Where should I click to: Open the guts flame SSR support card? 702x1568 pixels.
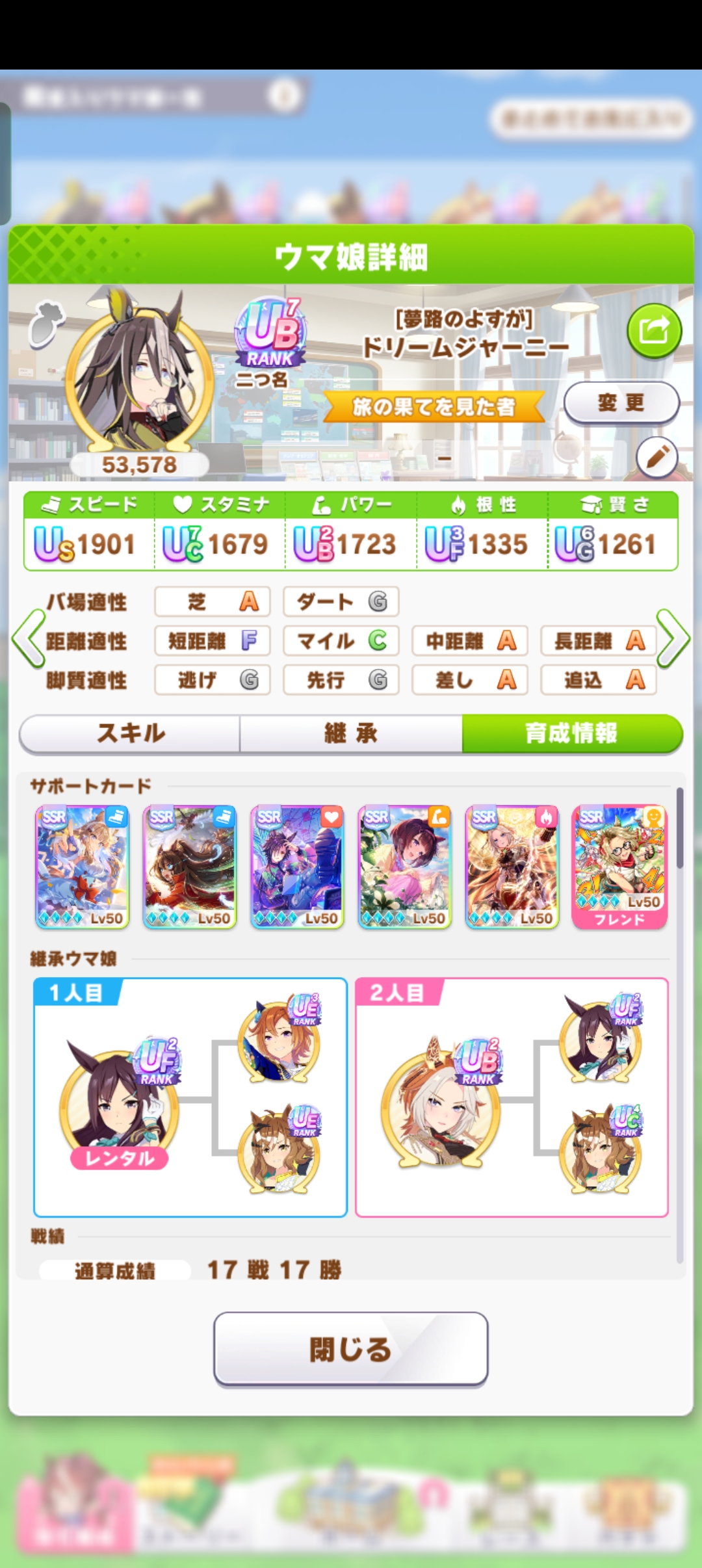[512, 867]
